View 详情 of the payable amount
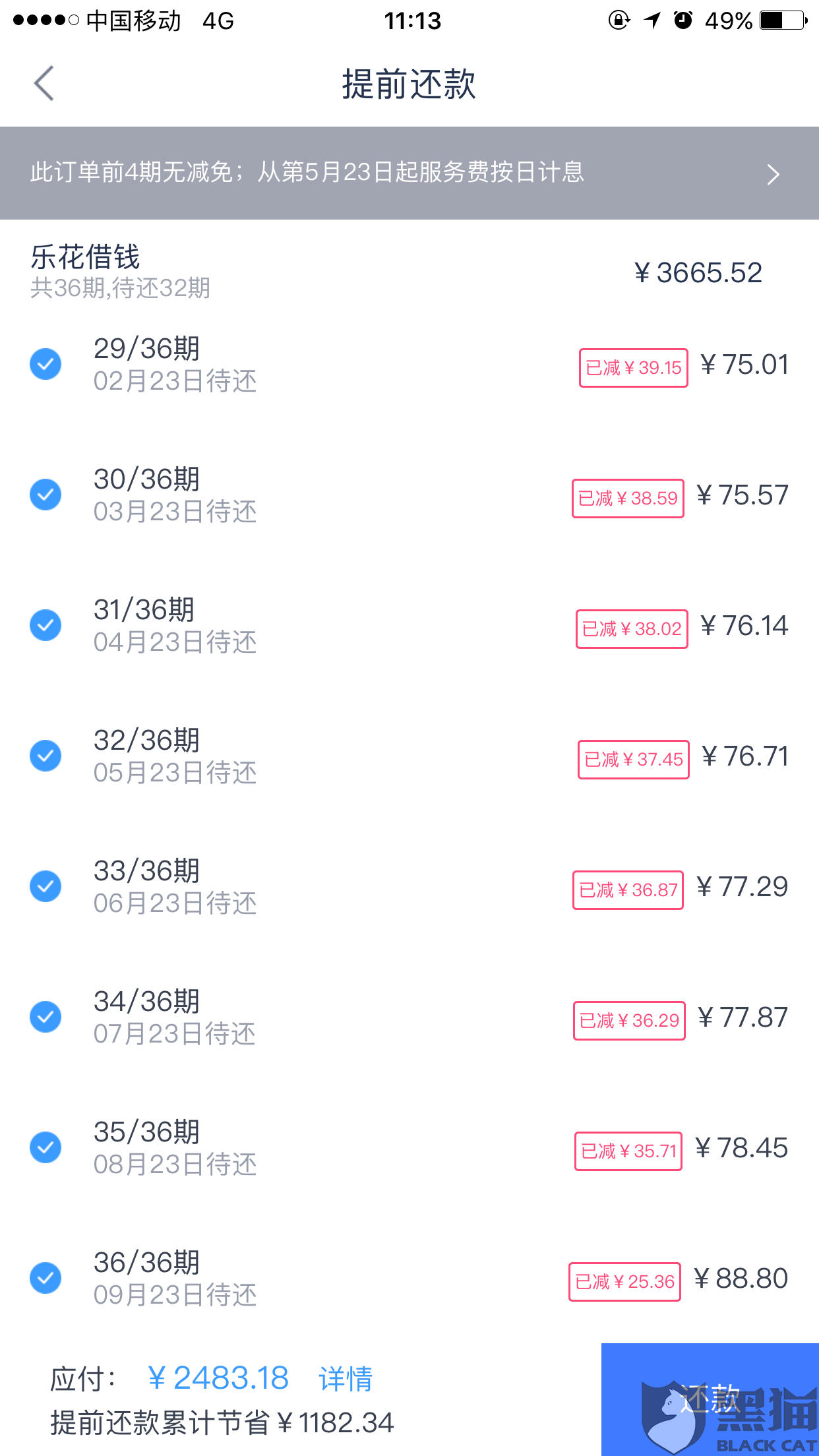Screen dimensions: 819x1456 point(346,1379)
